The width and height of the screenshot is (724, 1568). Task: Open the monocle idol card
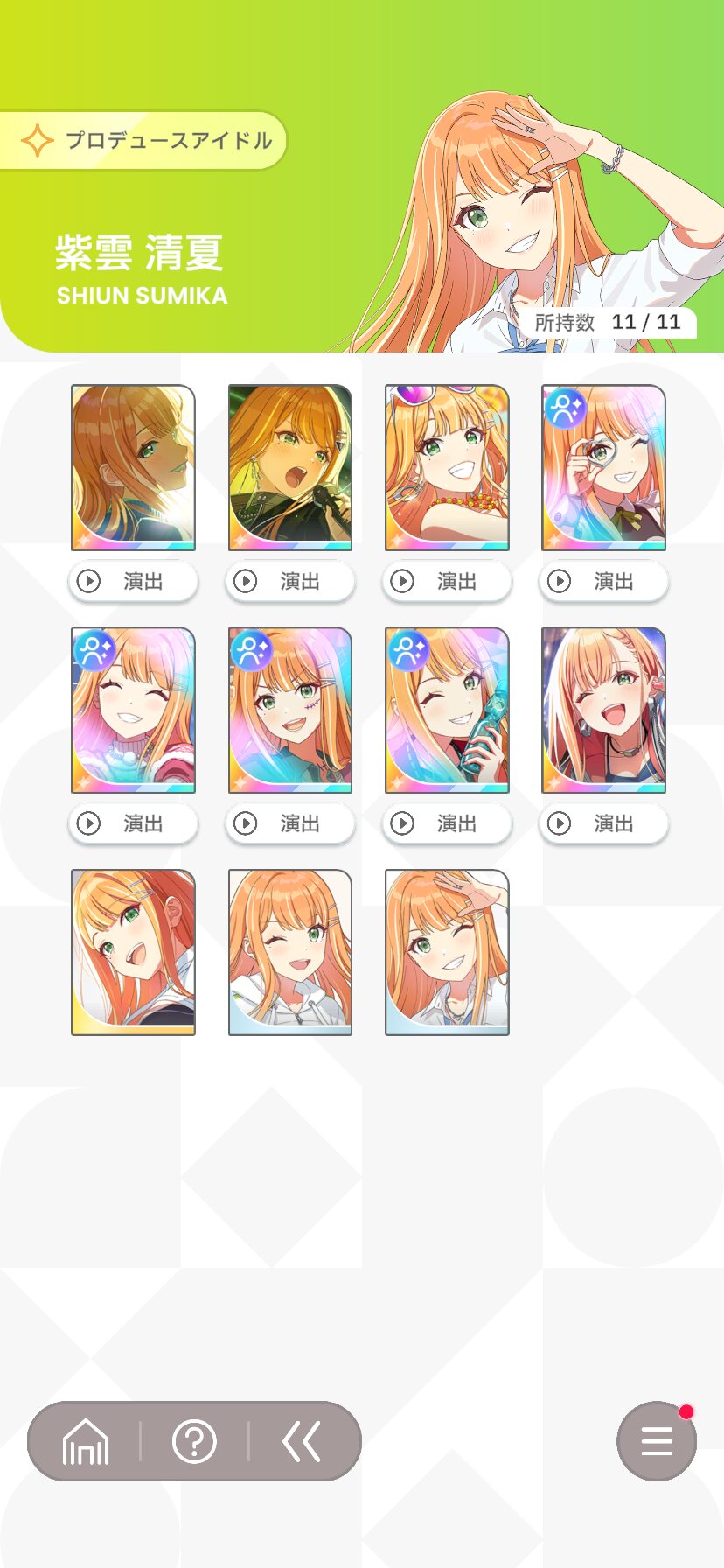point(603,467)
